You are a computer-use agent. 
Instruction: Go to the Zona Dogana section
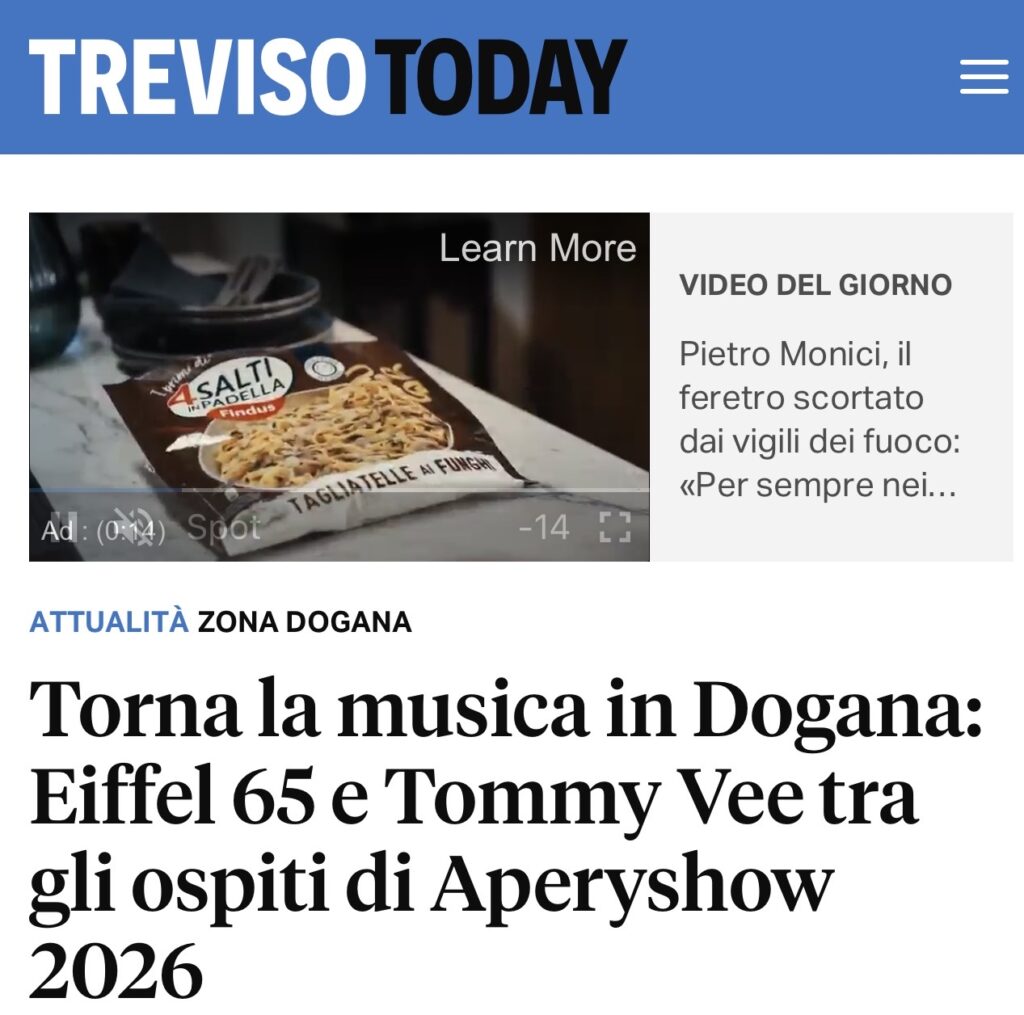pos(304,622)
